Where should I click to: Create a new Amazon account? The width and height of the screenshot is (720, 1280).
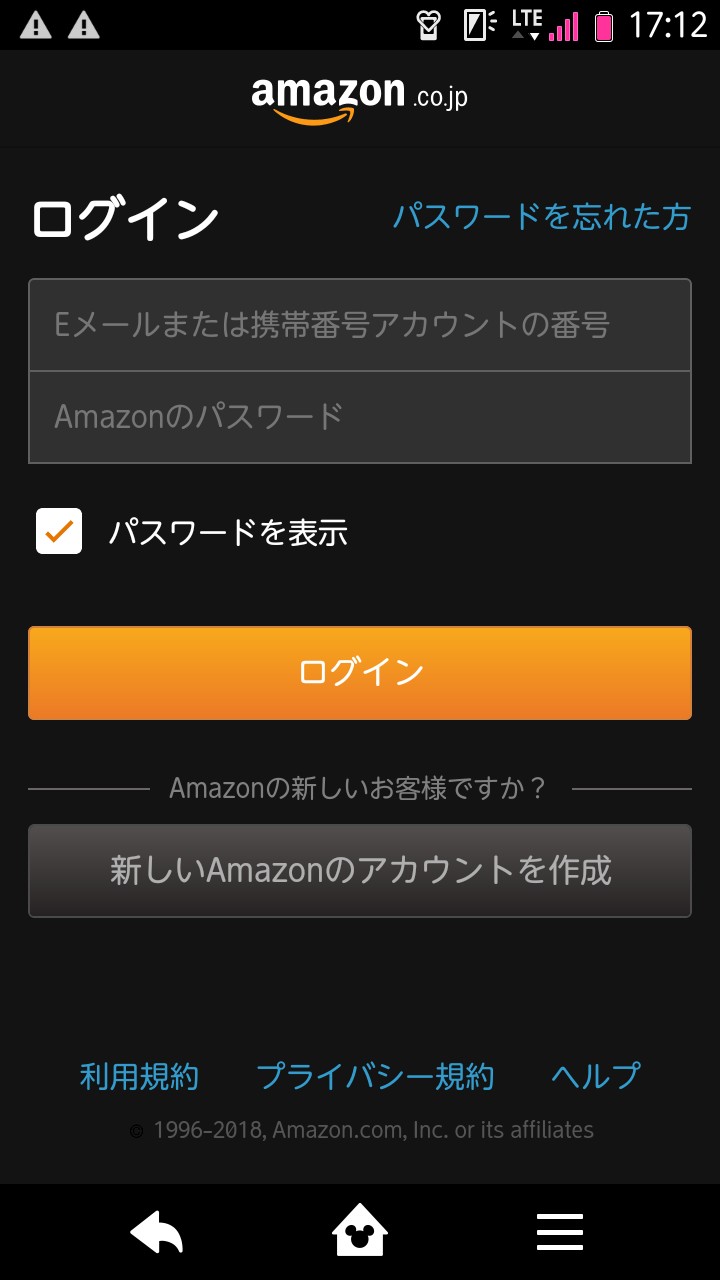[360, 871]
